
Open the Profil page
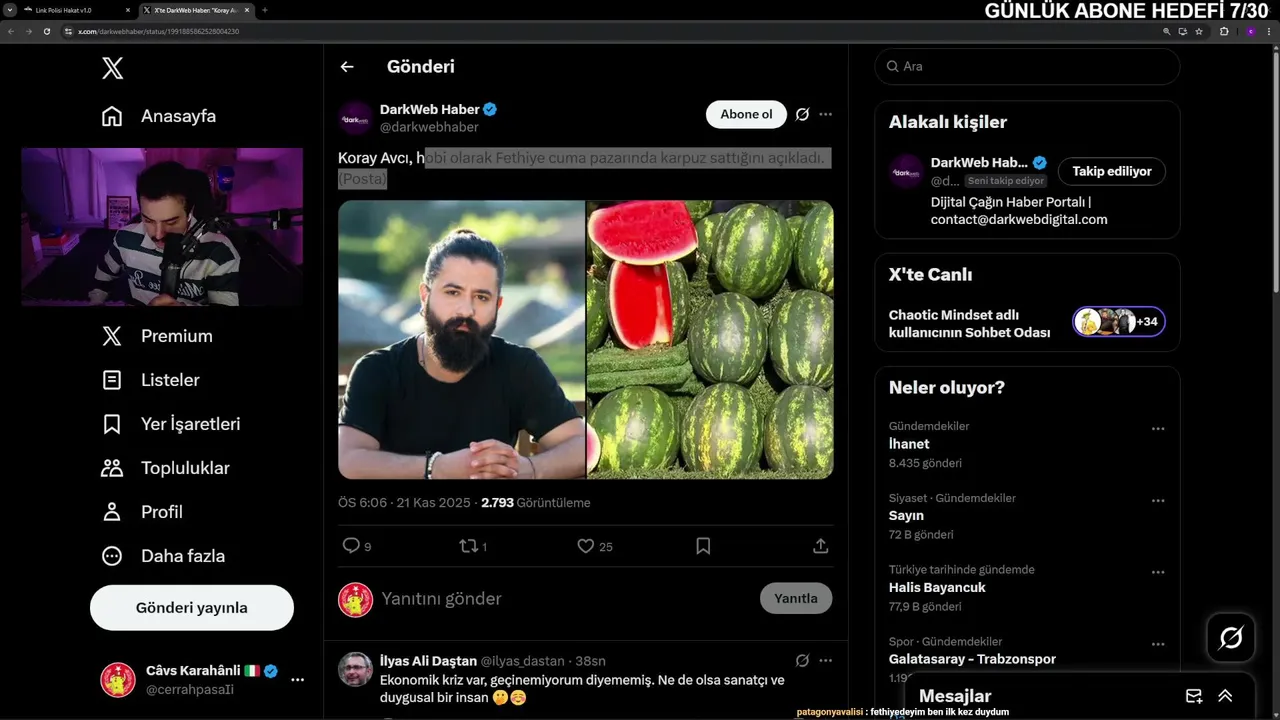tap(142, 512)
